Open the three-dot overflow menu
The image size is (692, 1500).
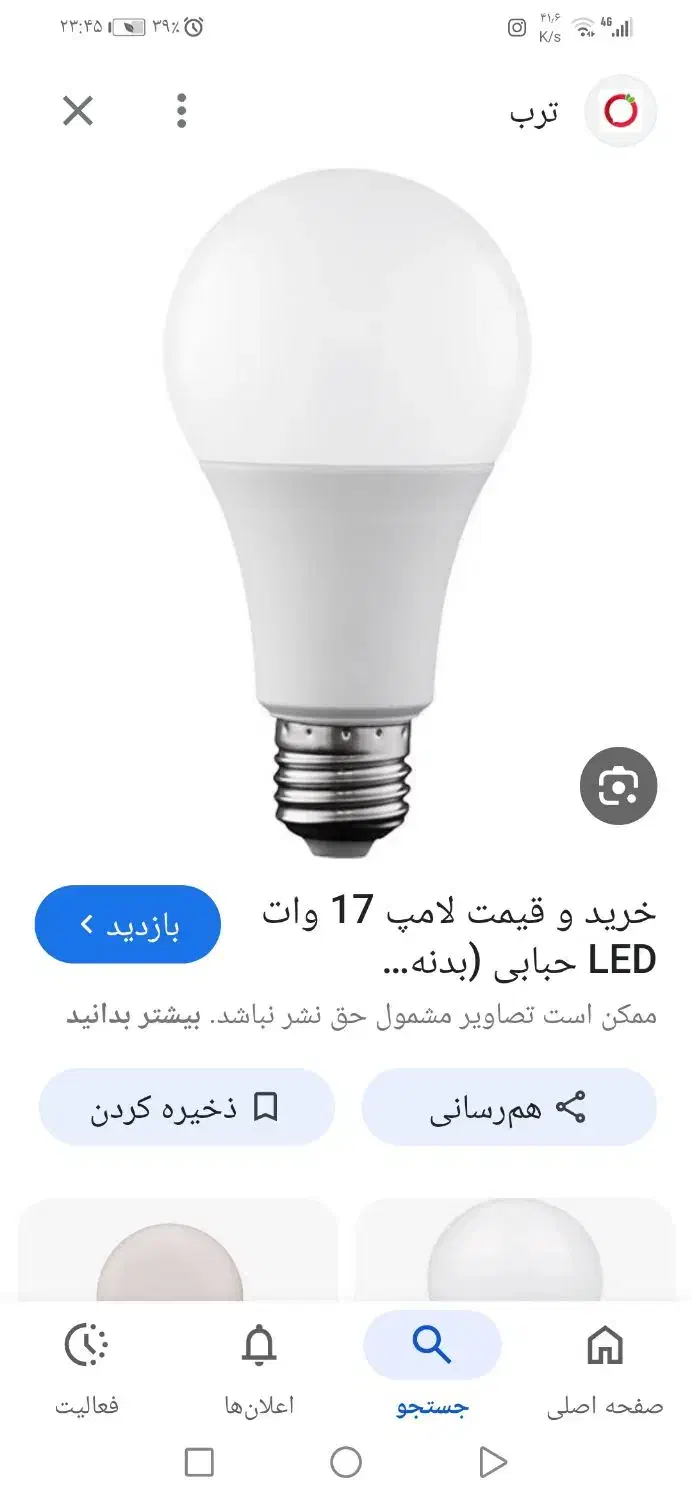181,111
